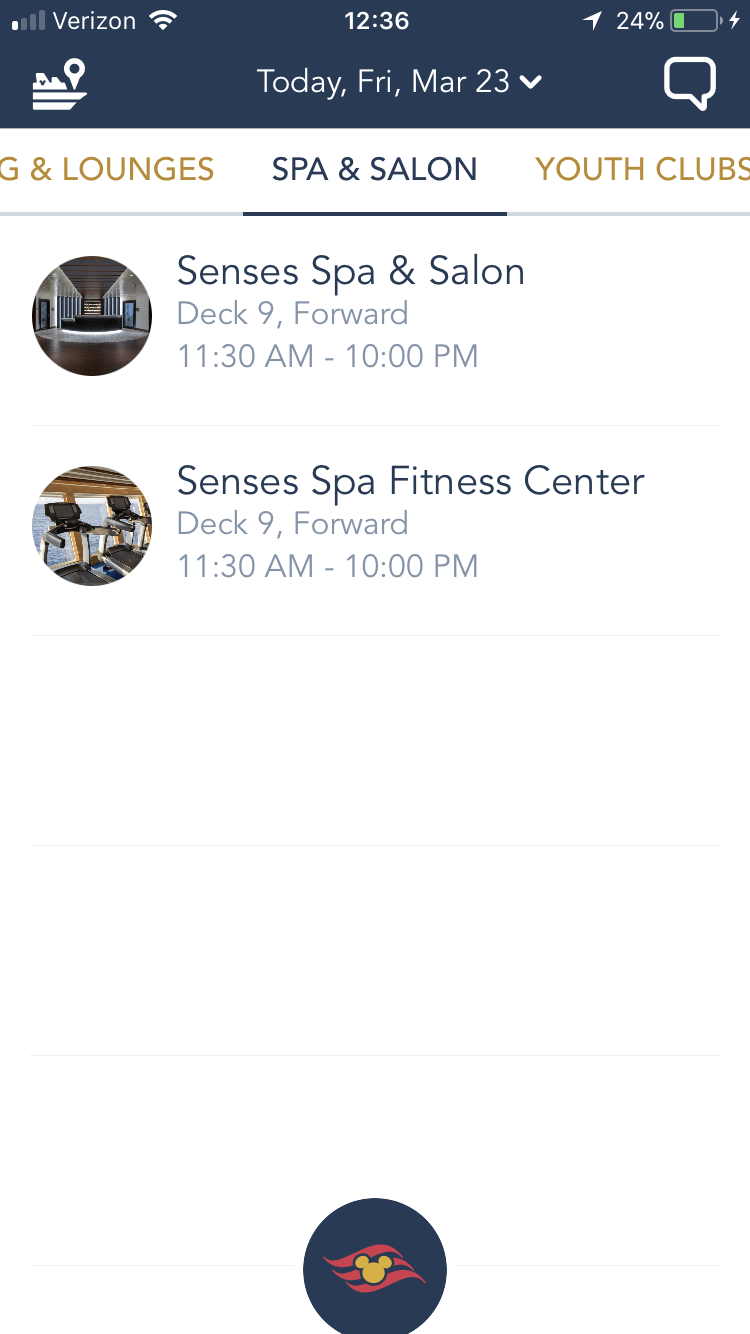Open the ship map icon
Image resolution: width=750 pixels, height=1334 pixels.
pos(60,84)
